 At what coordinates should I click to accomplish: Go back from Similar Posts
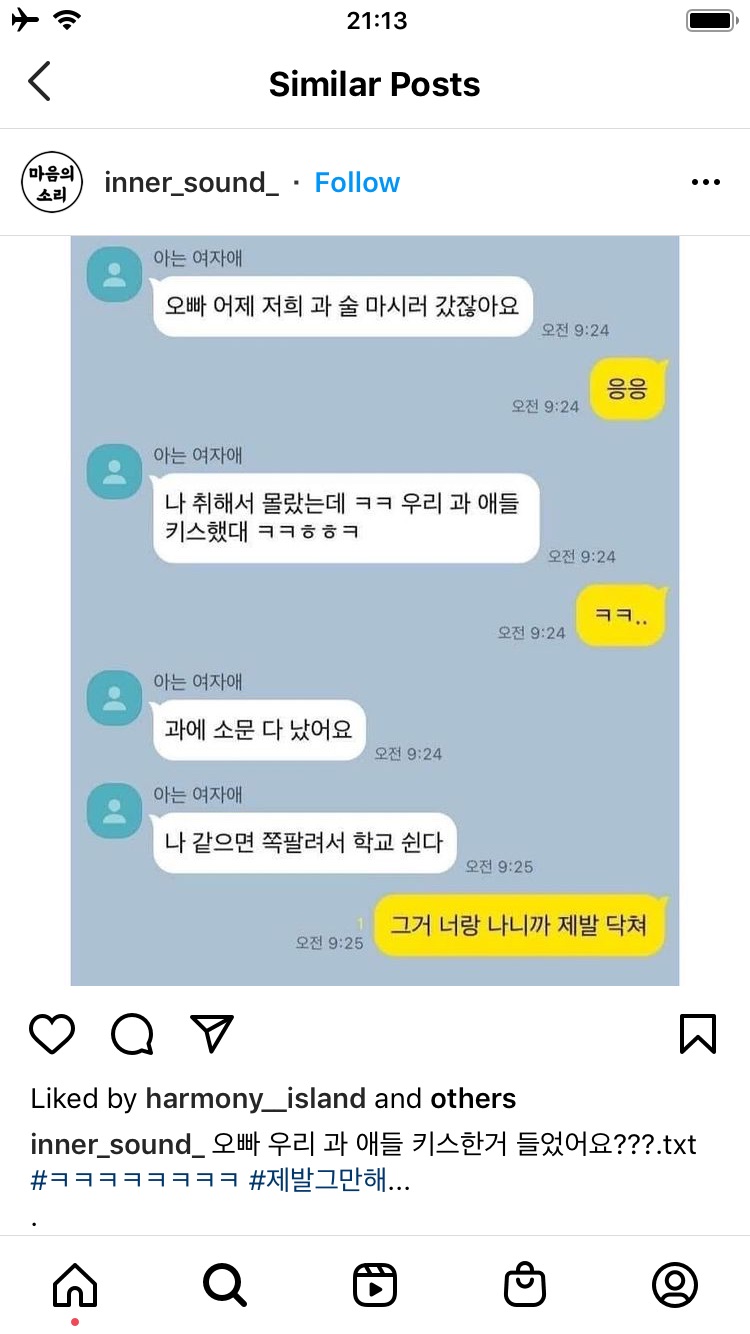click(40, 83)
